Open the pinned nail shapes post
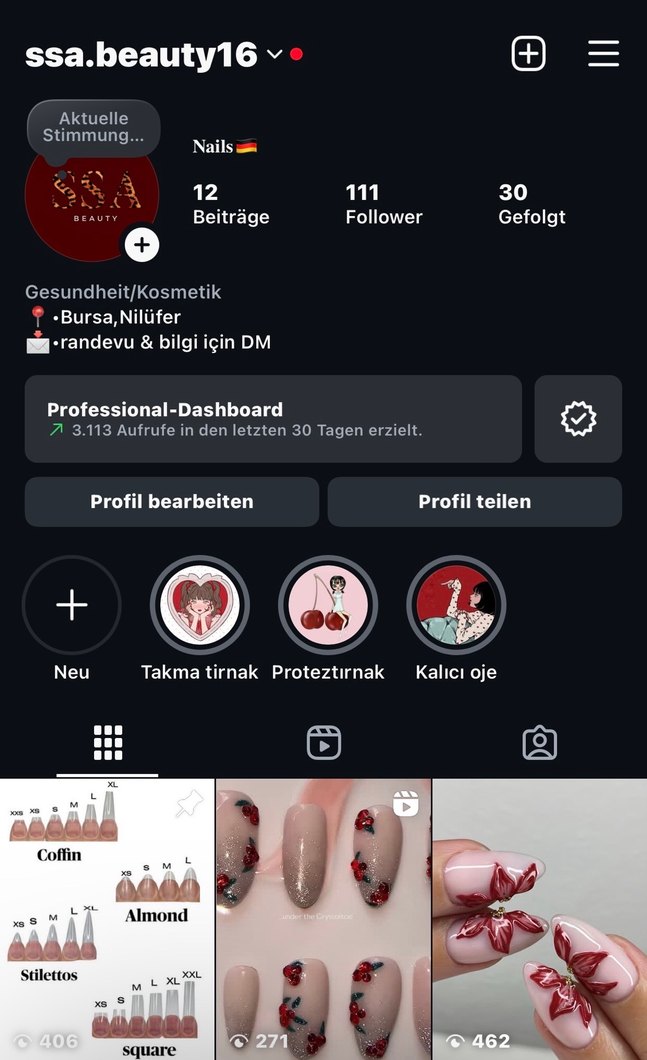This screenshot has height=1060, width=647. pos(107,918)
